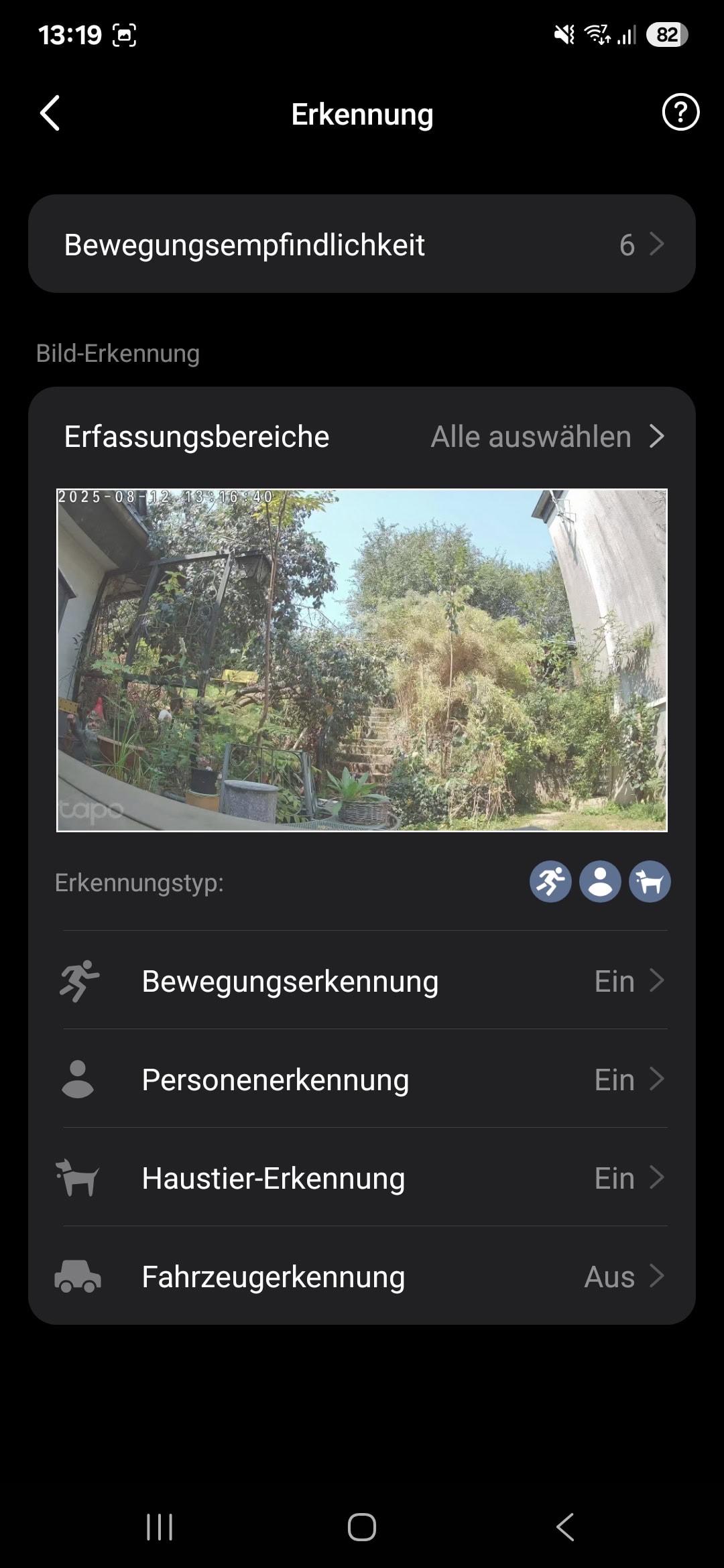
Task: Go back using the top-left arrow
Action: click(x=50, y=113)
